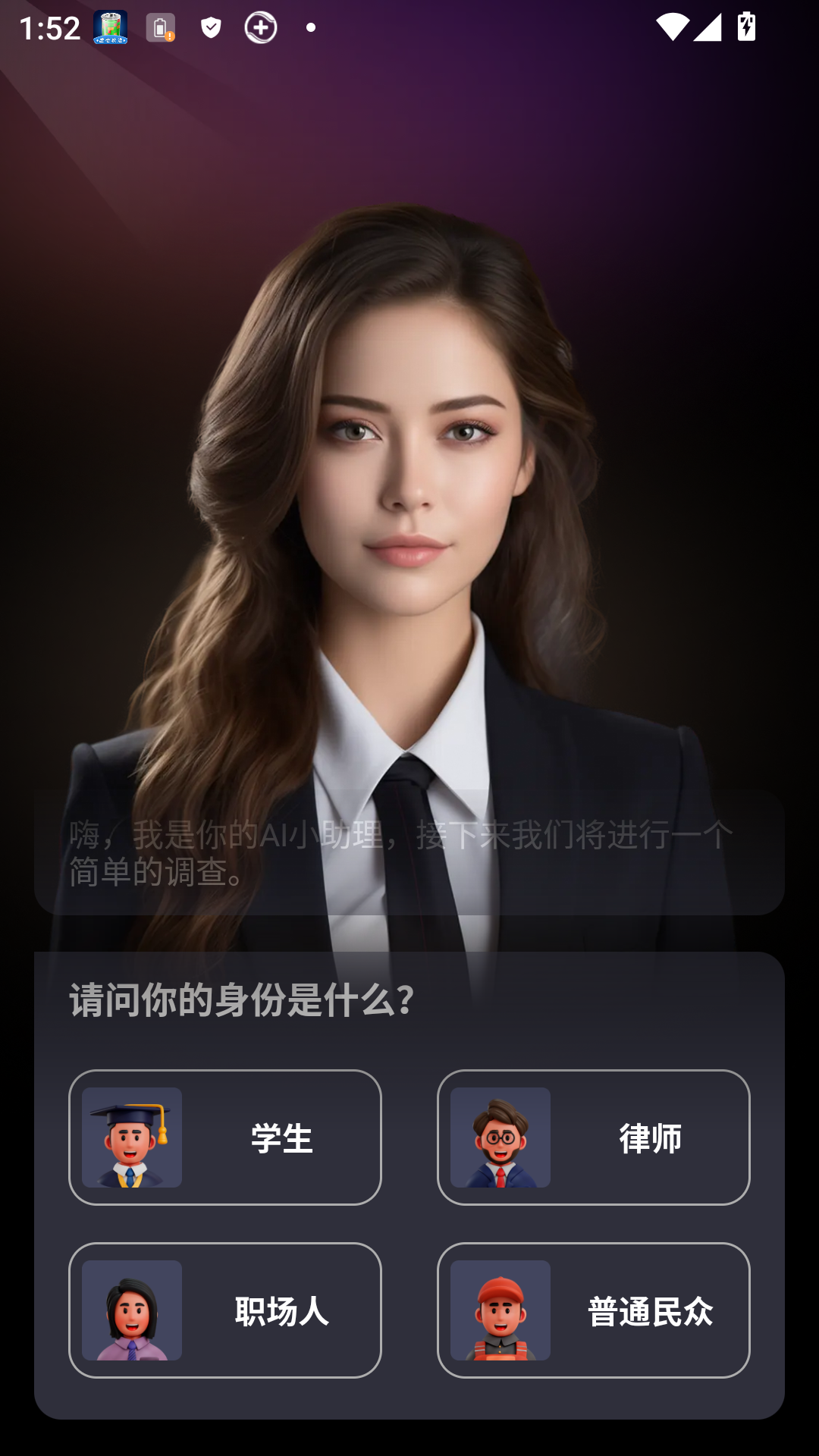This screenshot has height=1456, width=819.
Task: Tap the battery widget icon in status bar
Action: coord(108,28)
